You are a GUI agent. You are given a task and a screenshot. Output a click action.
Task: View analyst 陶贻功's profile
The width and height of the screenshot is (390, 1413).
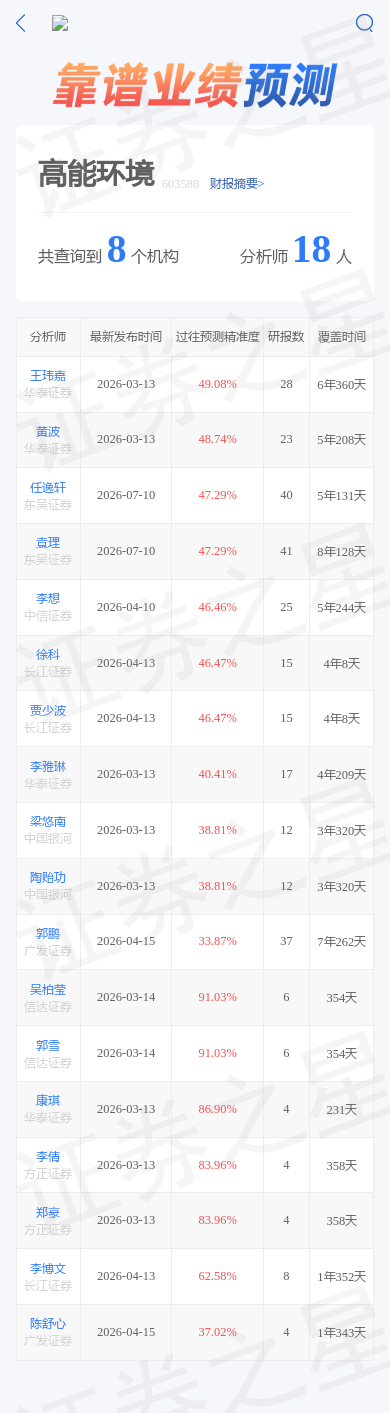point(48,878)
